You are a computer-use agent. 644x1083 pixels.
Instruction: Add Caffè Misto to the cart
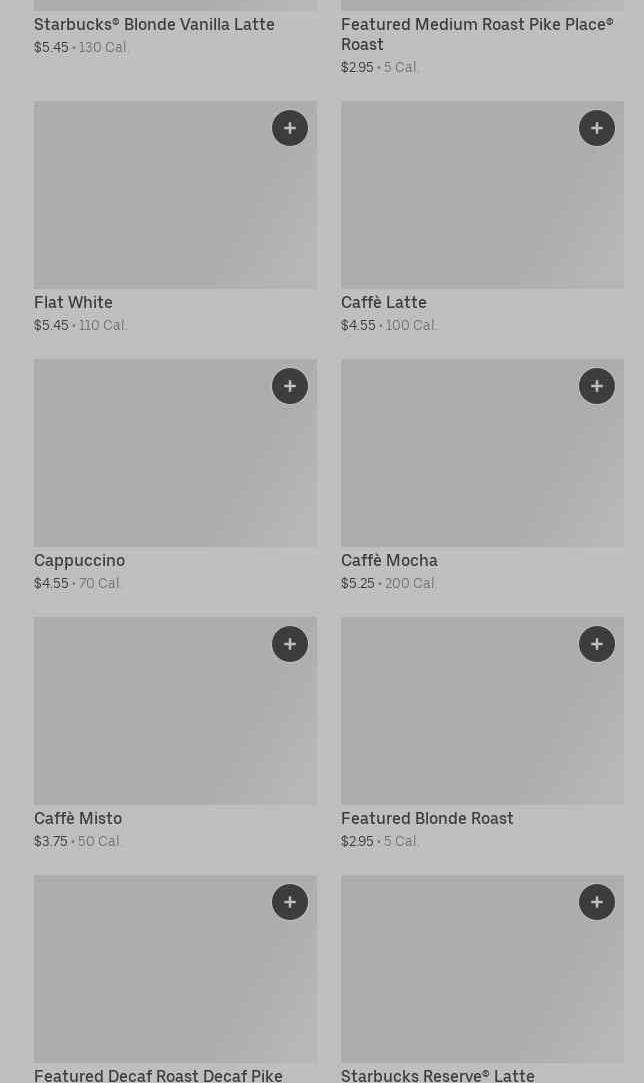290,644
